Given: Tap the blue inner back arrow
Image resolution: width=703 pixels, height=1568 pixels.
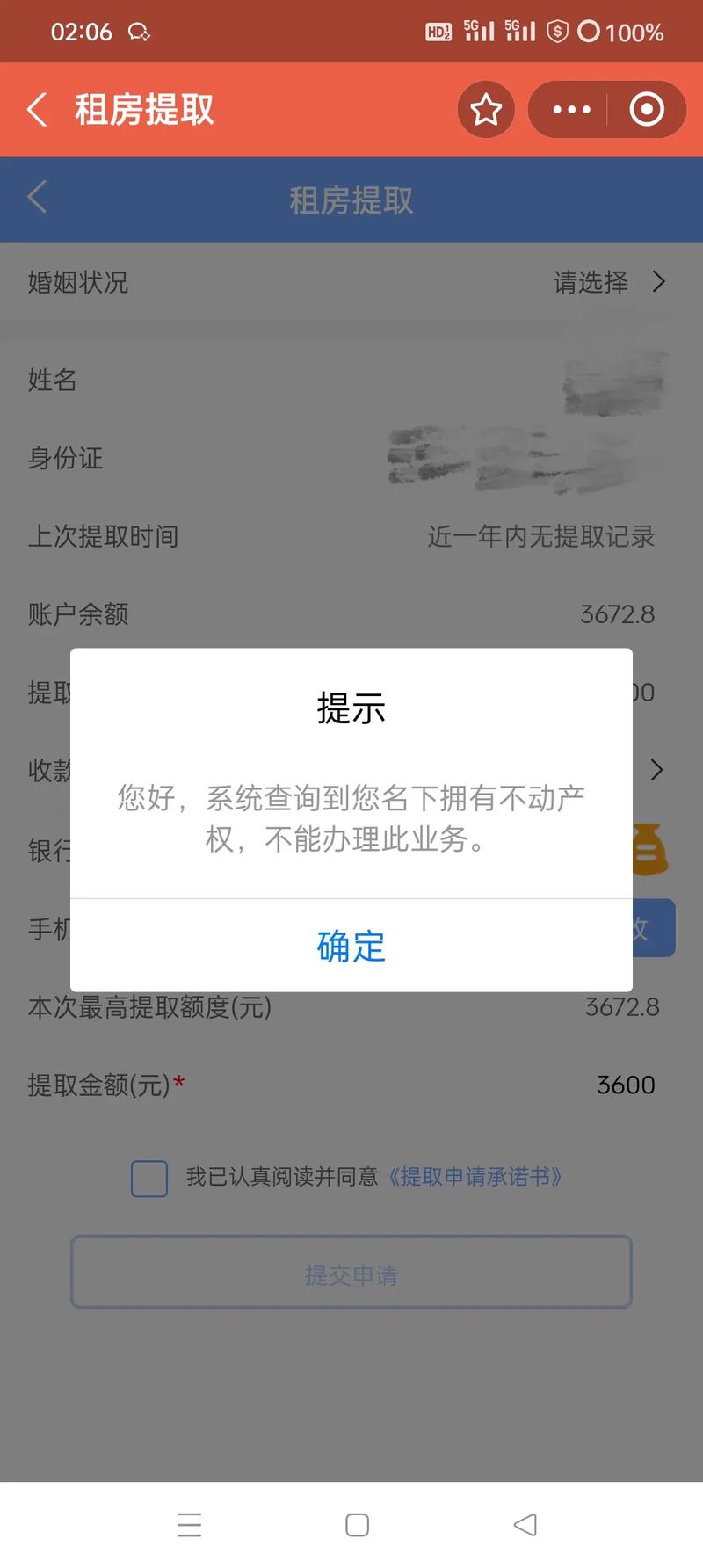Looking at the screenshot, I should [36, 199].
